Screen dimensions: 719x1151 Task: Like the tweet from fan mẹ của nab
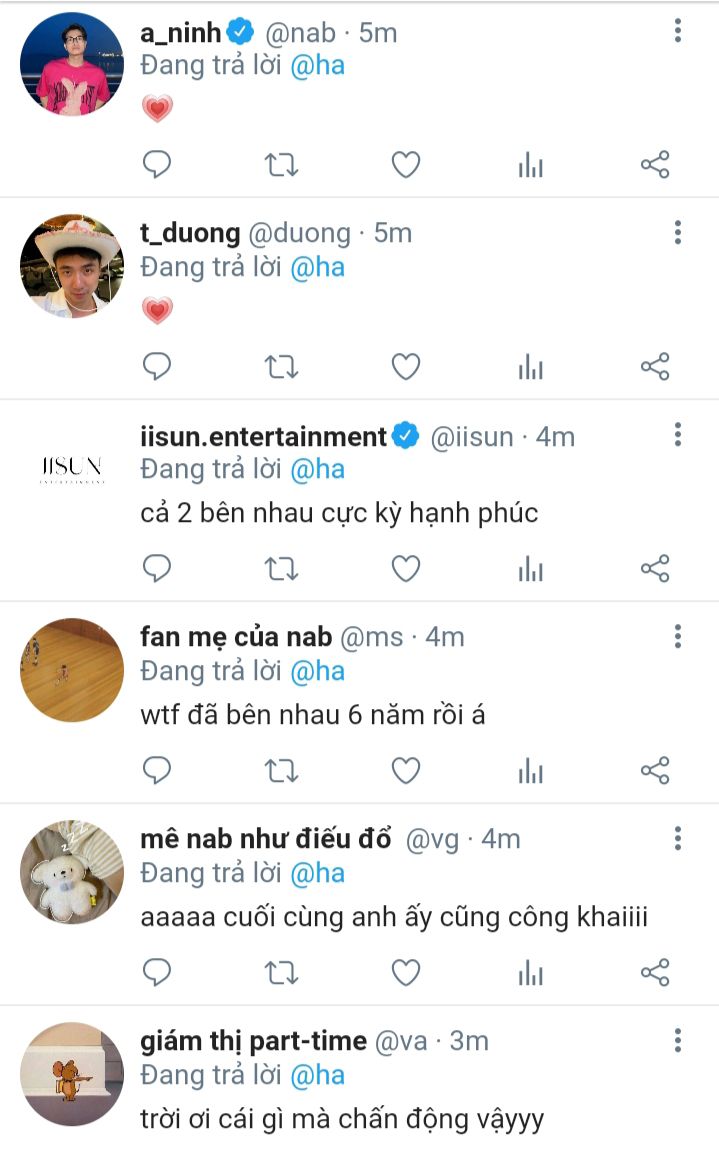(405, 770)
